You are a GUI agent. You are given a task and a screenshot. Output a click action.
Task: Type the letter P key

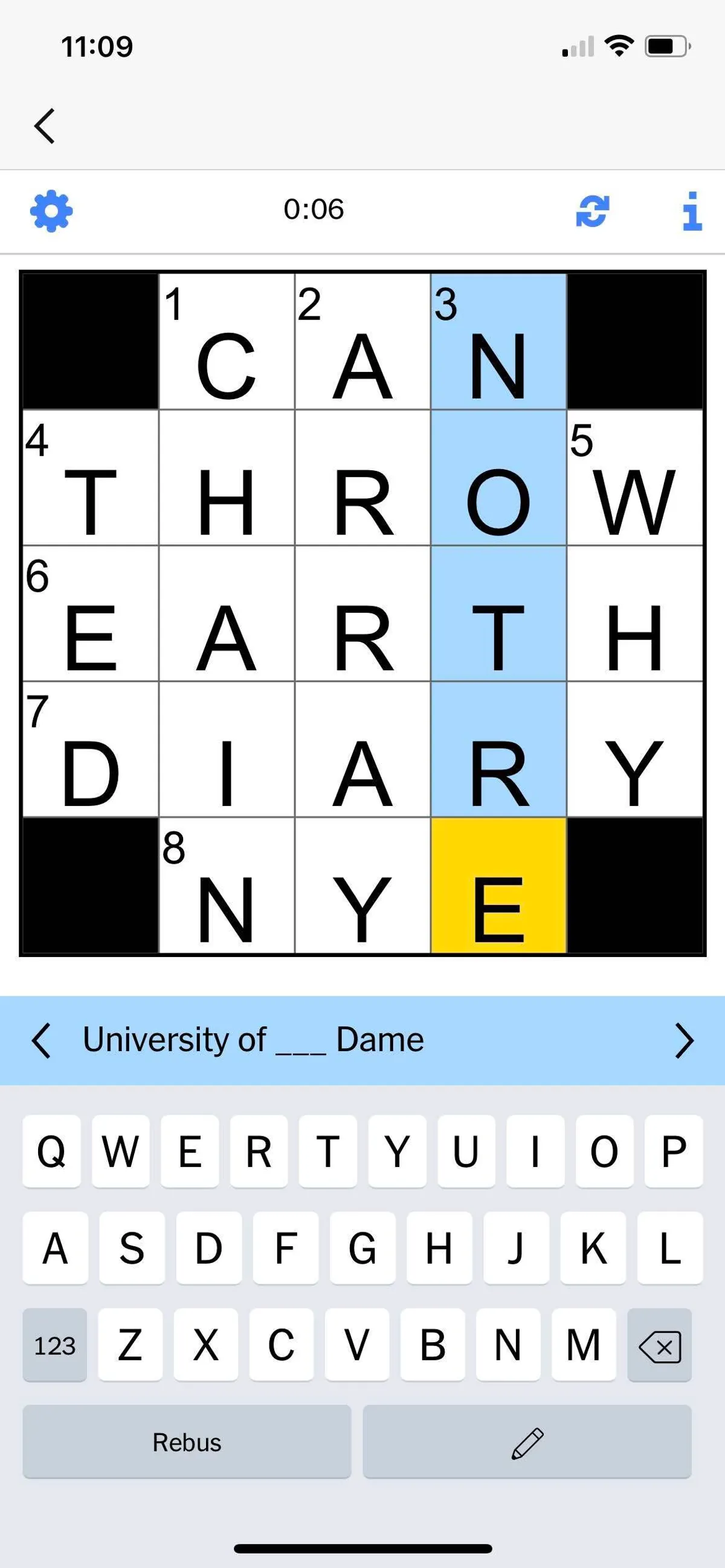[673, 1151]
